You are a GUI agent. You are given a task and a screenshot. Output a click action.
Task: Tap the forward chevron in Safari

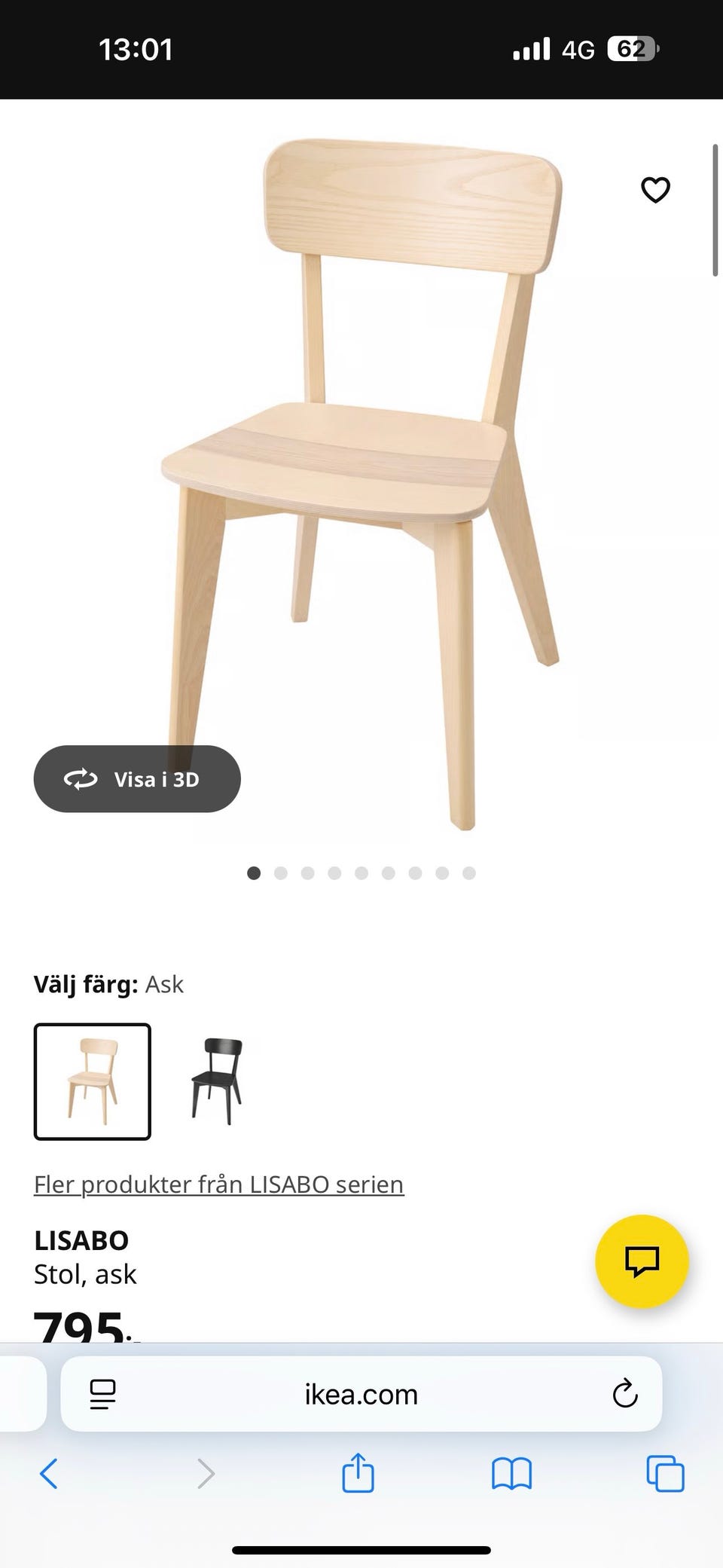click(x=206, y=1474)
